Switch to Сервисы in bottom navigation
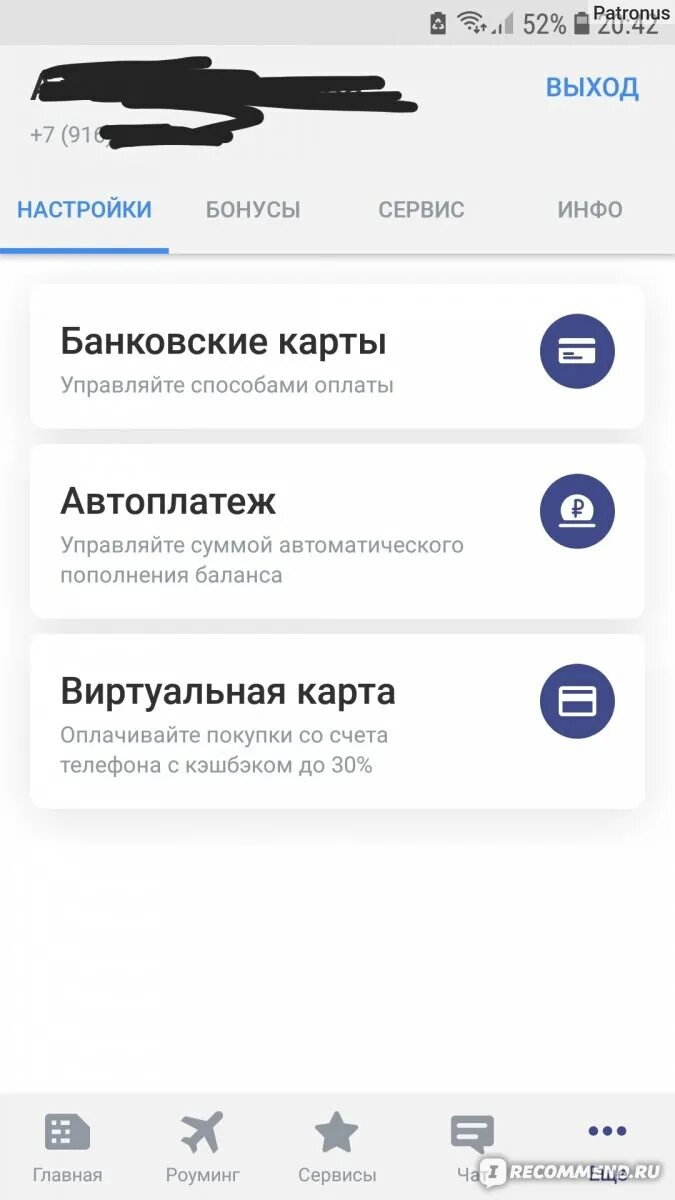 tap(337, 1147)
